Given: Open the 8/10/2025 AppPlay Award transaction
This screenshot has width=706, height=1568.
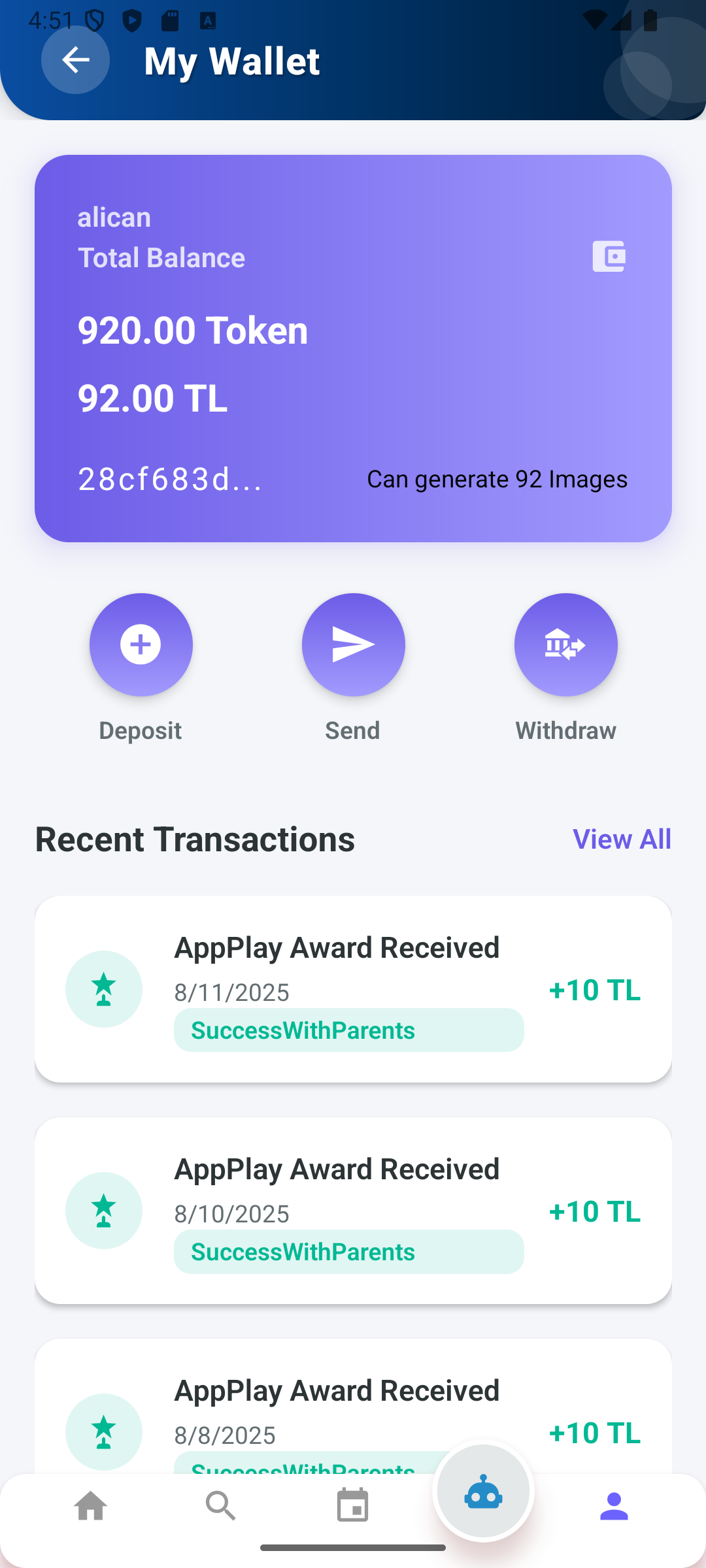Looking at the screenshot, I should [353, 1210].
